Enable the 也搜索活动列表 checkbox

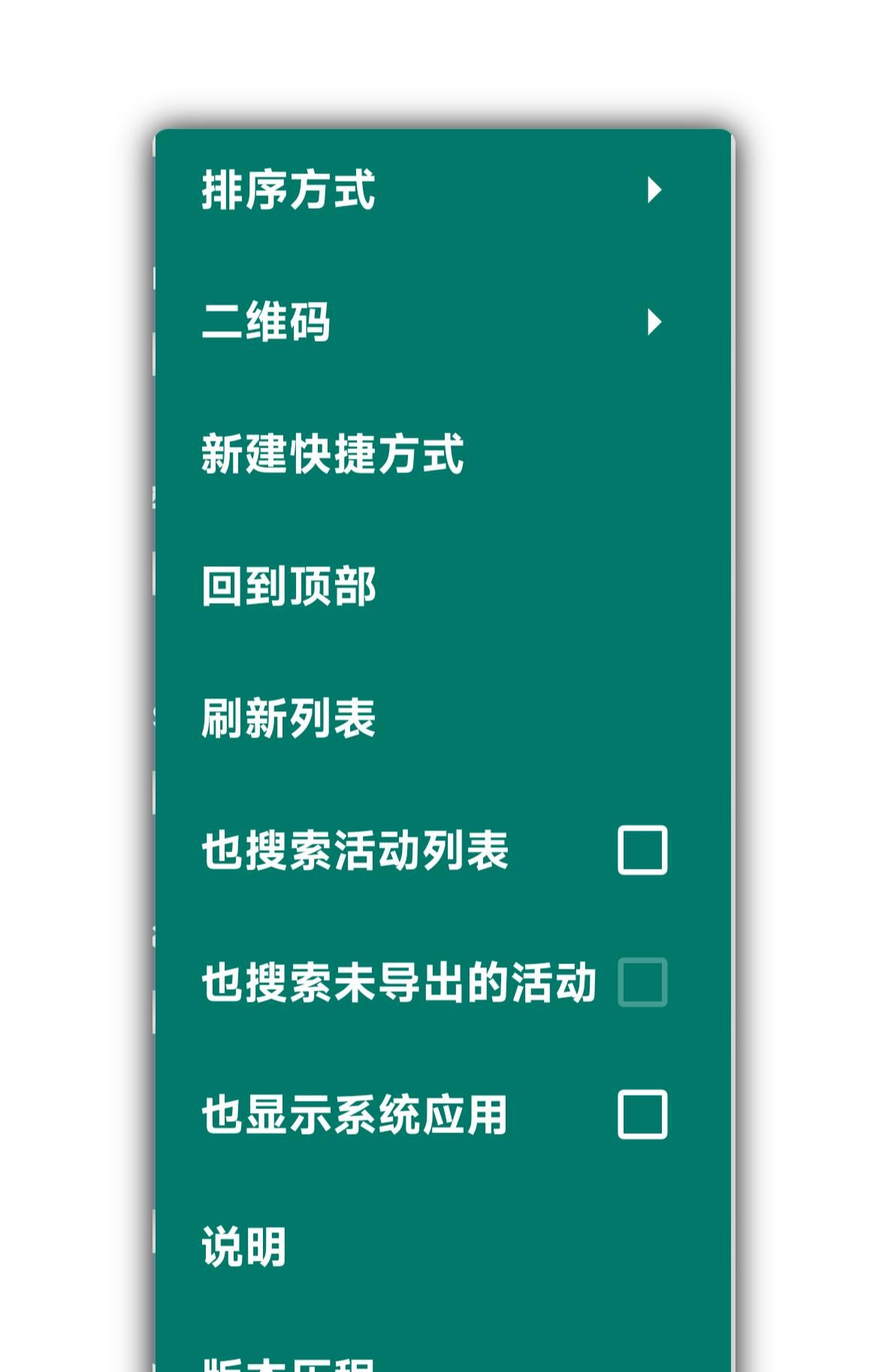[x=642, y=850]
